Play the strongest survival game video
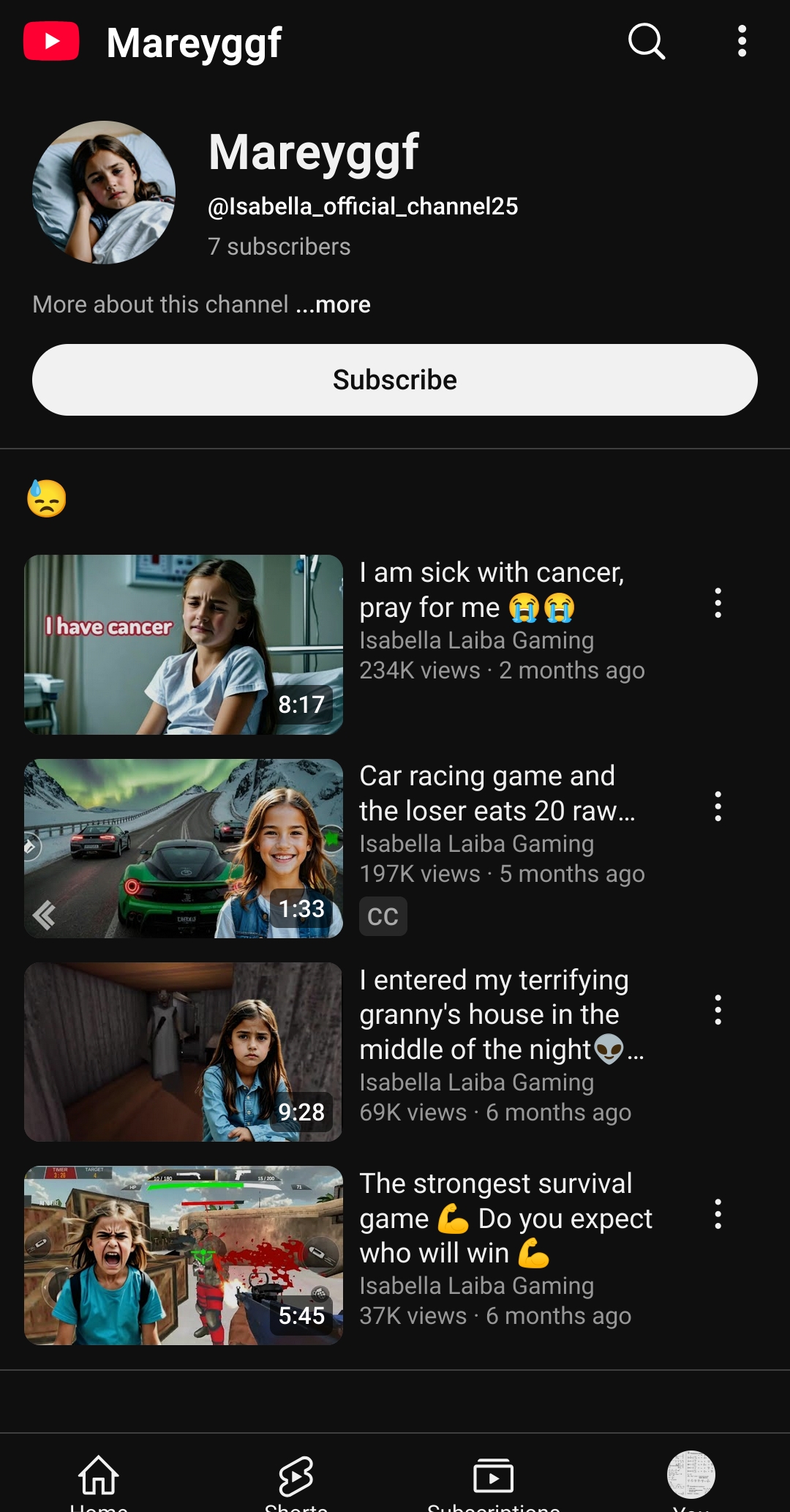The height and width of the screenshot is (1512, 790). tap(184, 1255)
